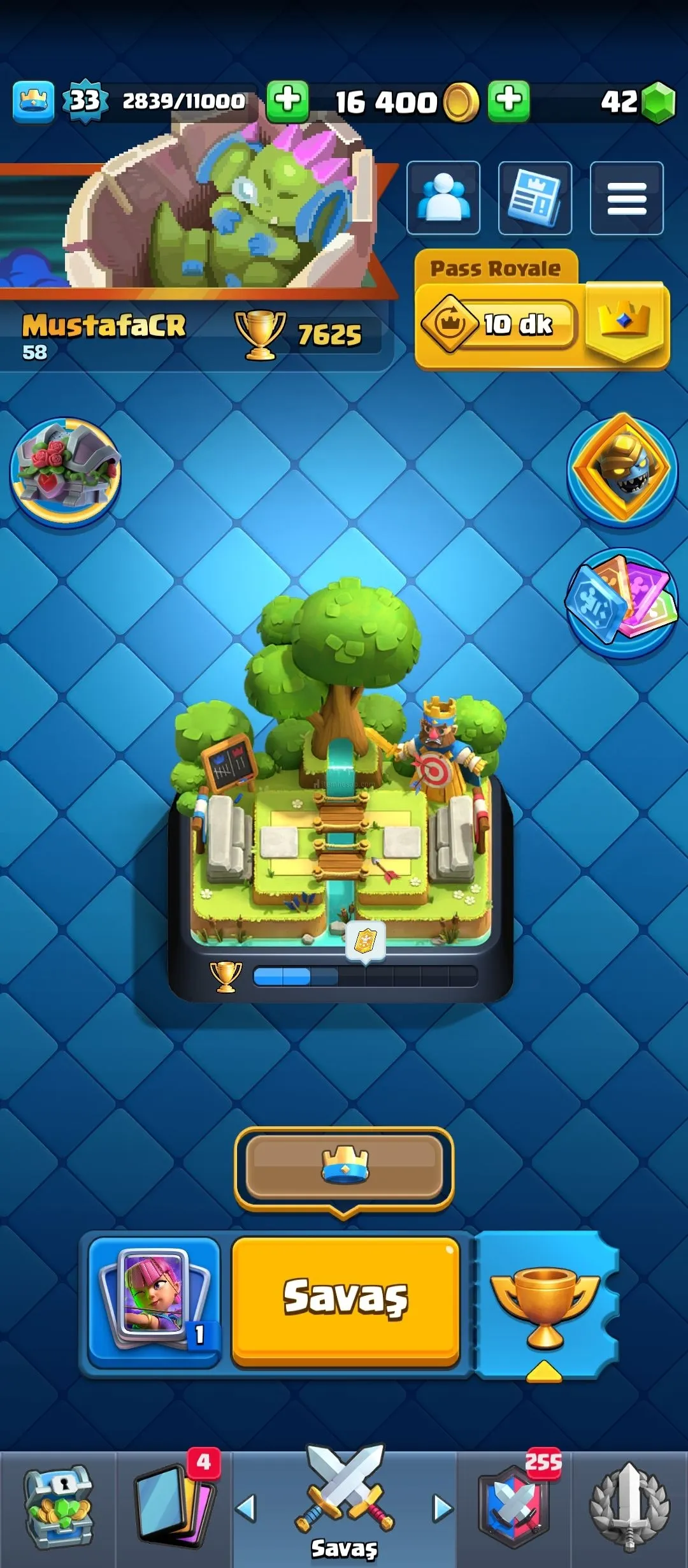Screen dimensions: 688x1568
Task: Open the rose tower event icon
Action: coord(66,472)
